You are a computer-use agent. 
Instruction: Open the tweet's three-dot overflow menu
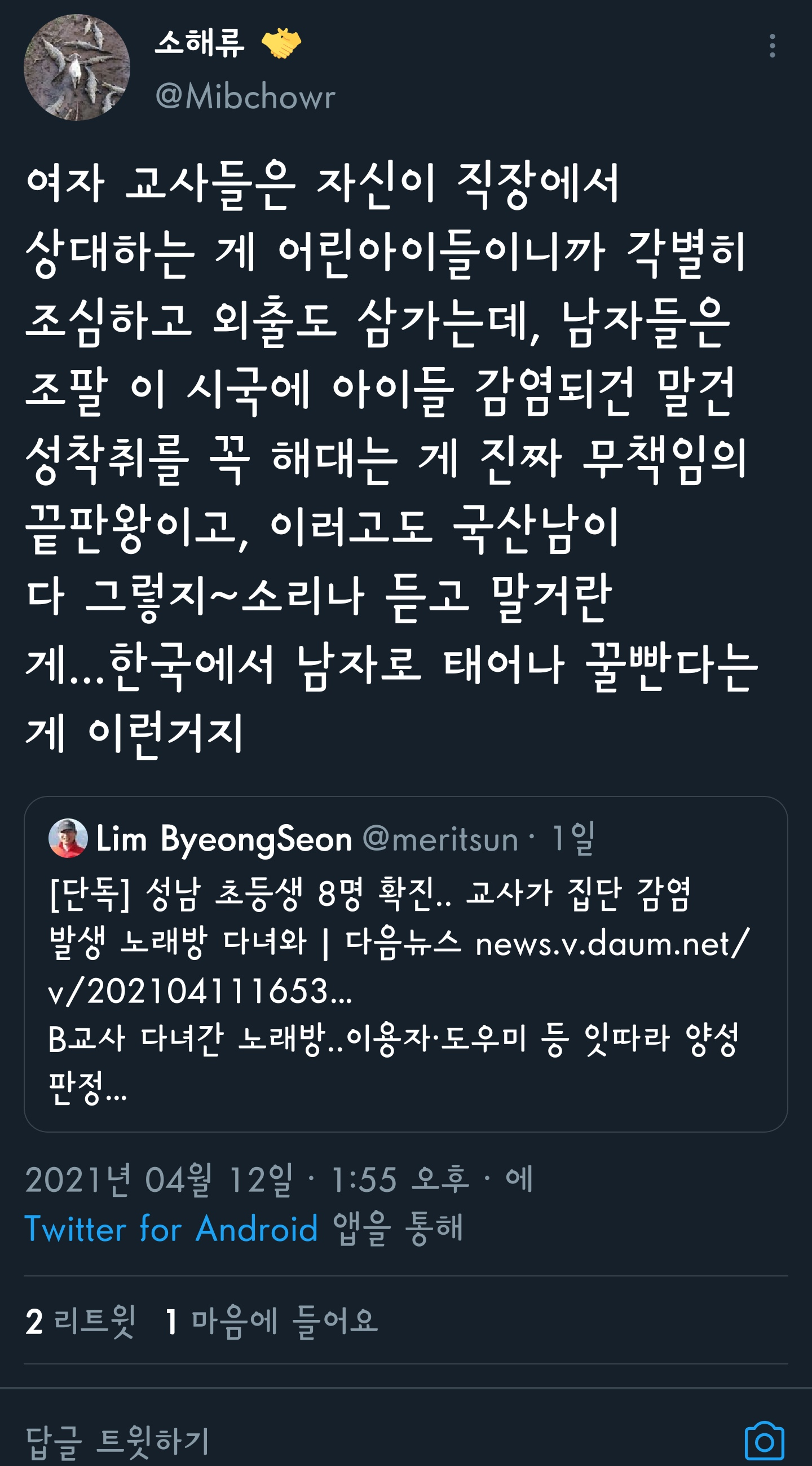coord(772,46)
